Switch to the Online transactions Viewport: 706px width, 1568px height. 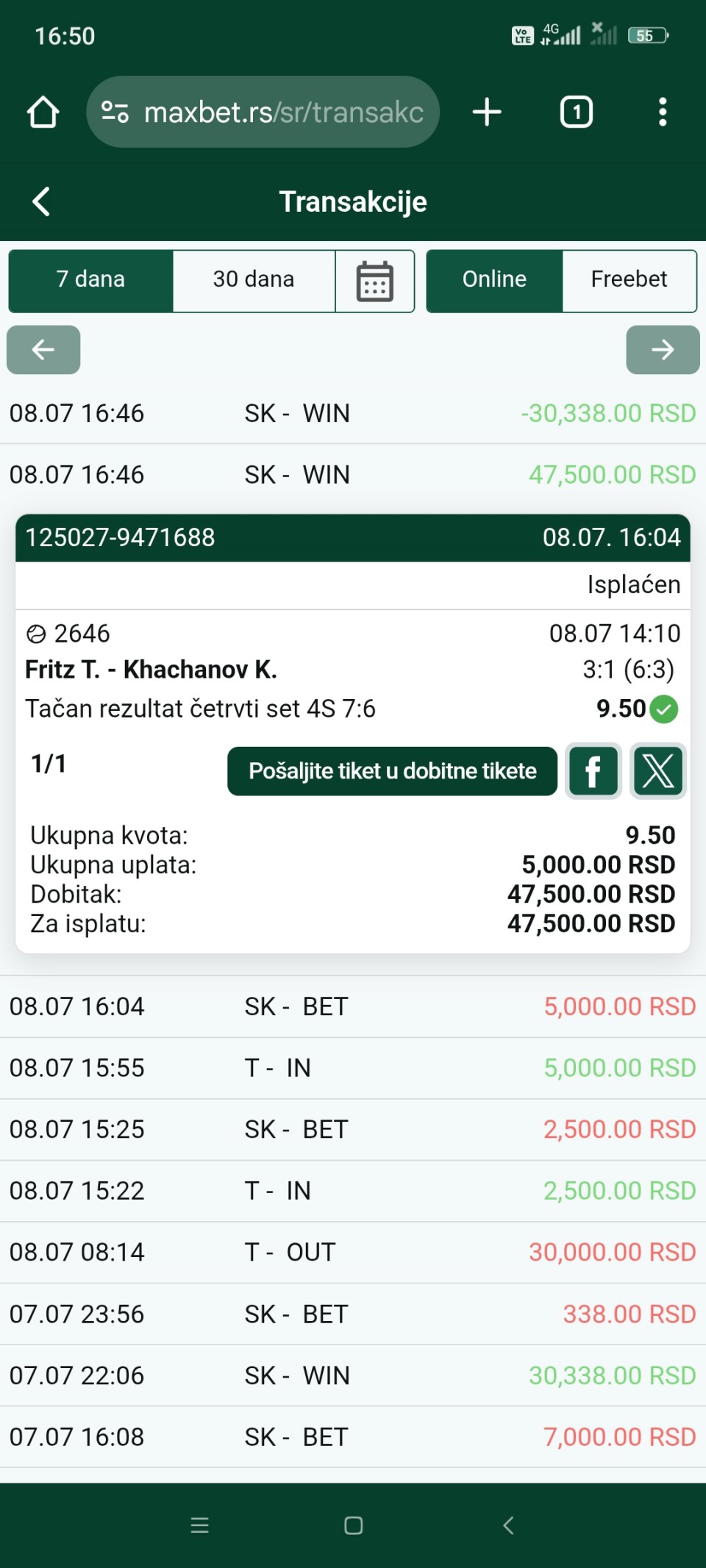494,280
